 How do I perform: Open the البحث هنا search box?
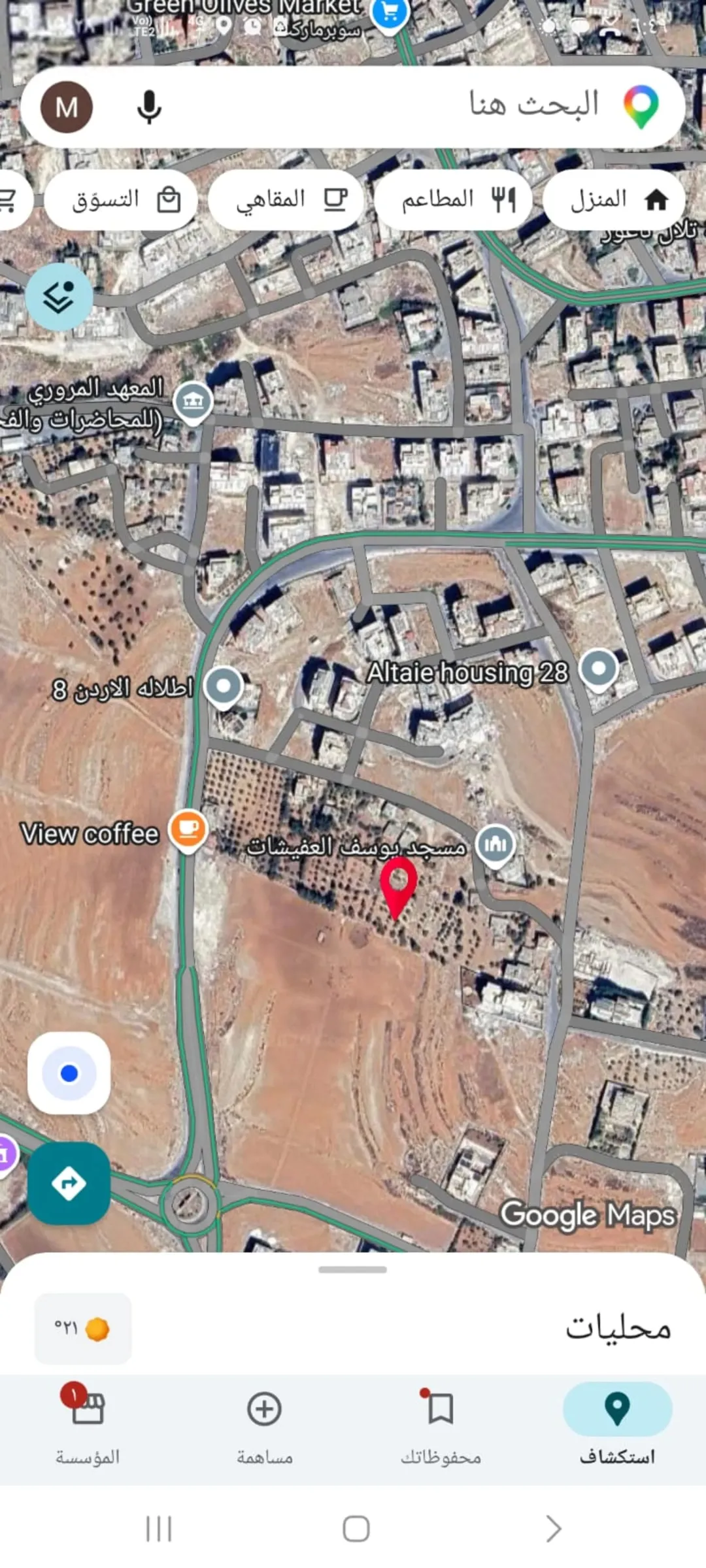tap(353, 107)
